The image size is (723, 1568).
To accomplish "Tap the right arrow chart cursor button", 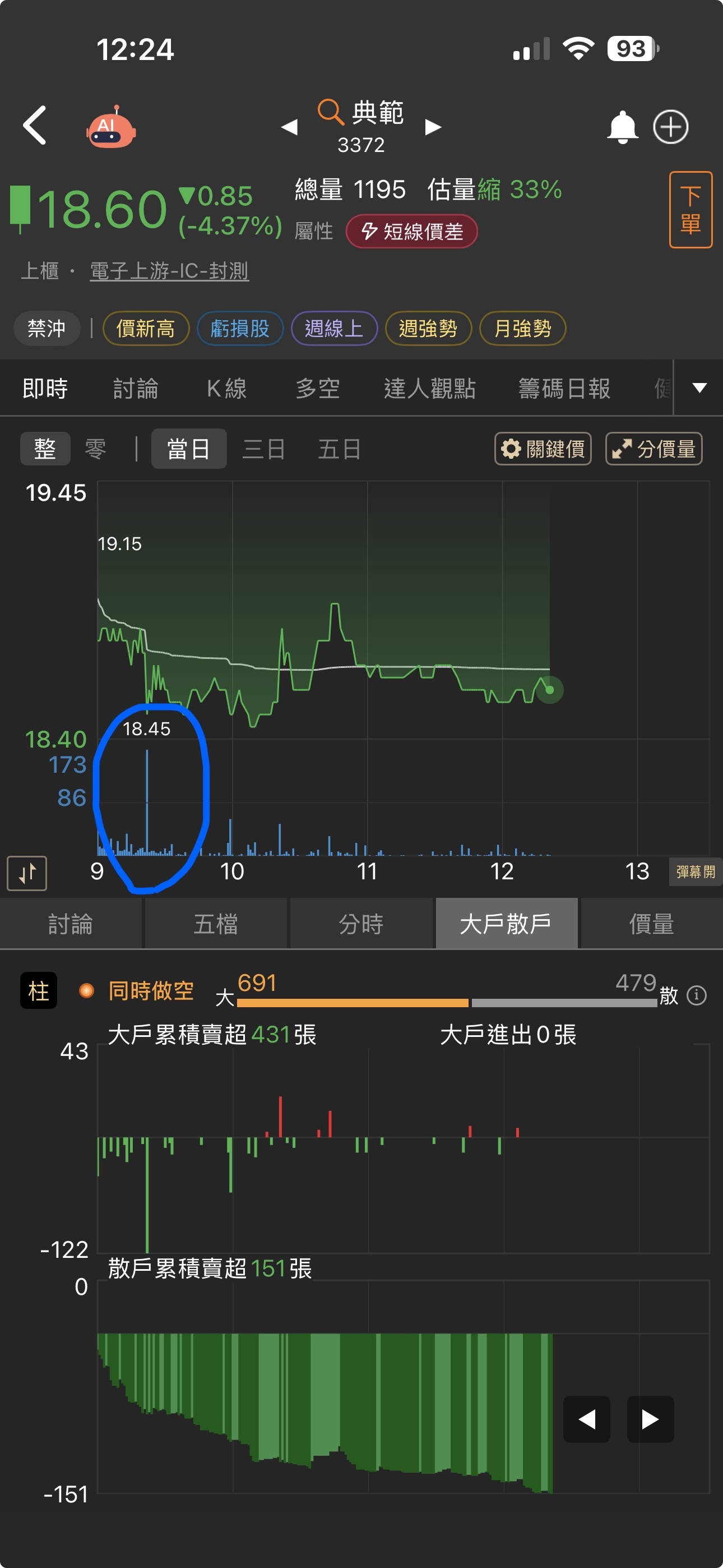I will [x=650, y=1419].
